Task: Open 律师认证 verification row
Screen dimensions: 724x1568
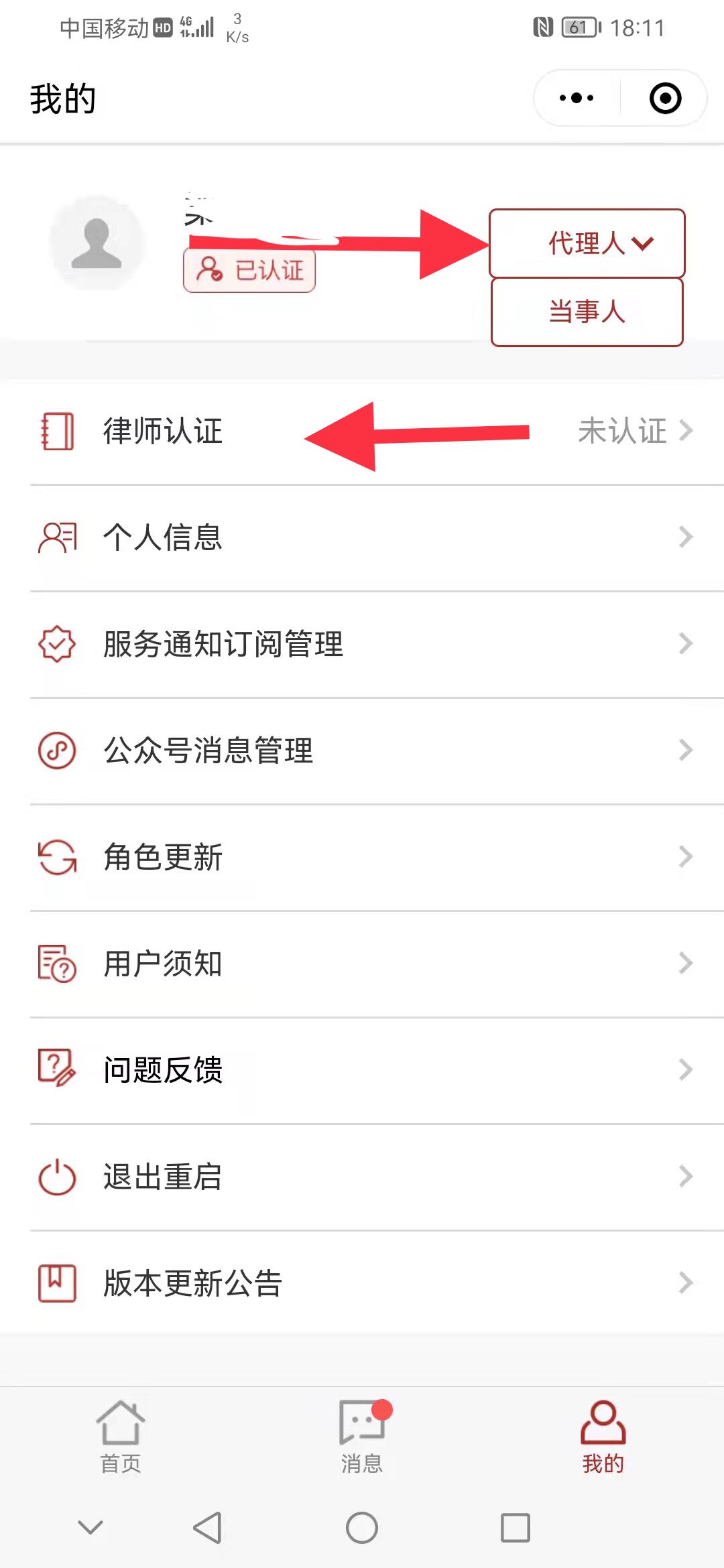Action: 362,431
